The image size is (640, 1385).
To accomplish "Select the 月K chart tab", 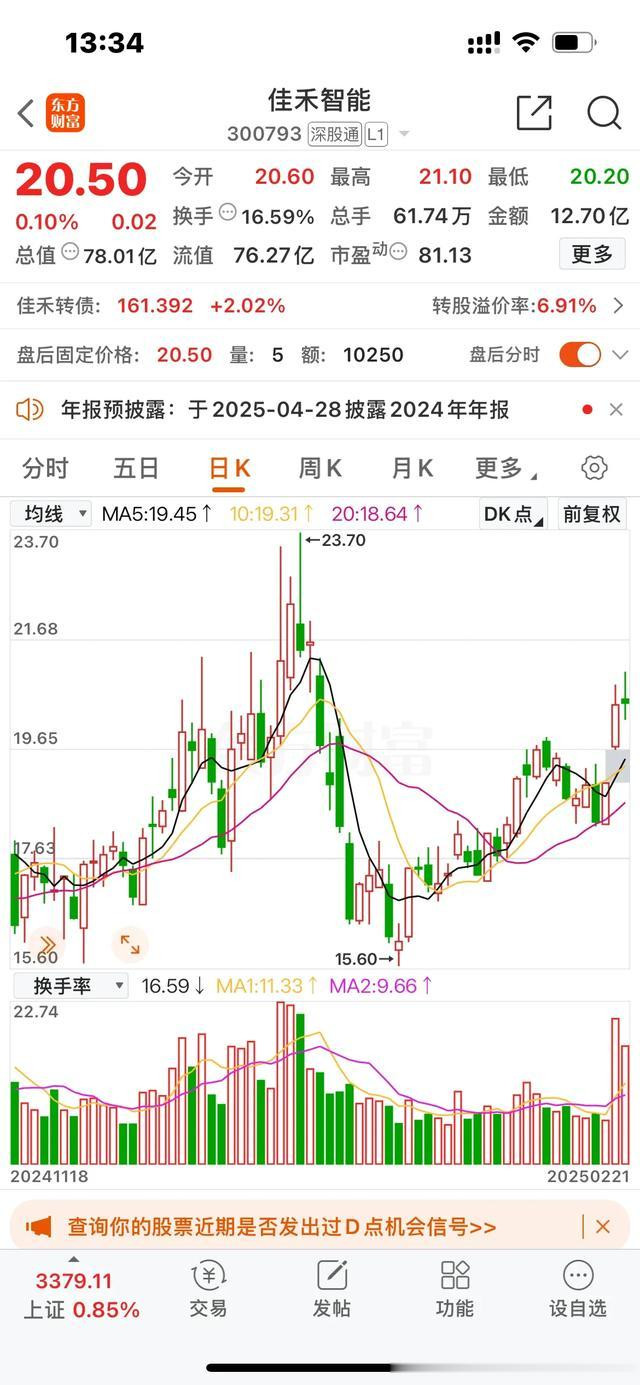I will 411,467.
